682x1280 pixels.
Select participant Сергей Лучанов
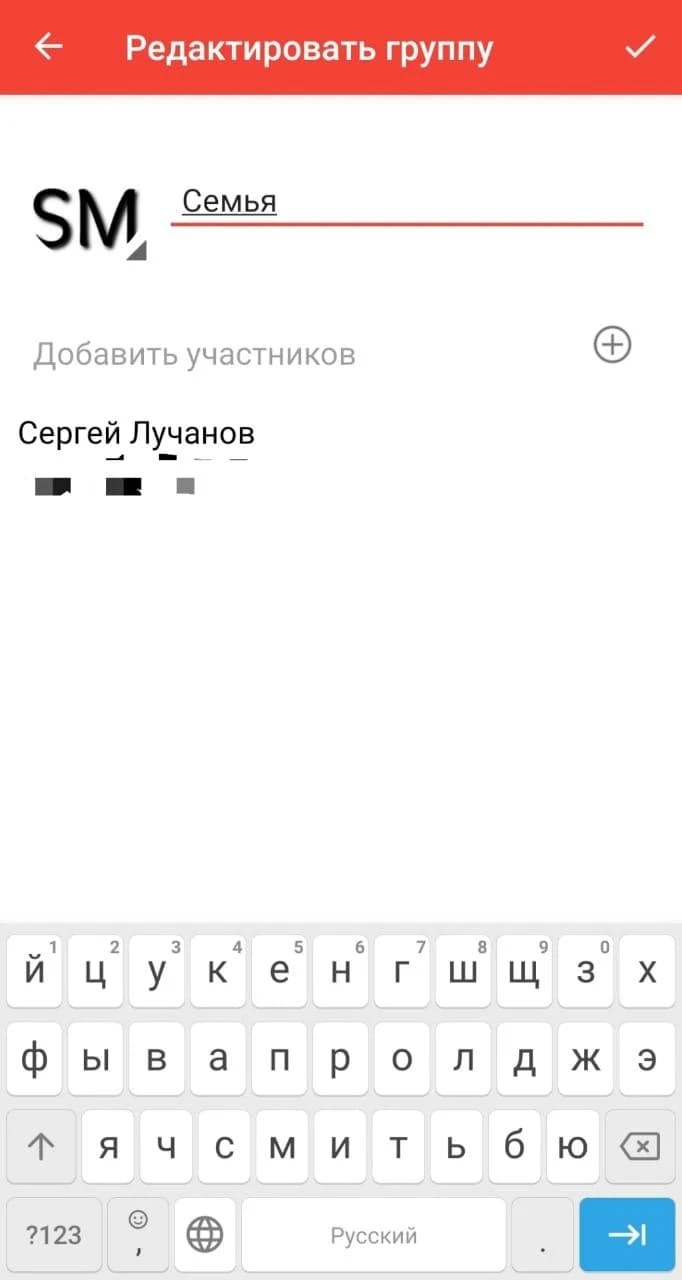137,433
